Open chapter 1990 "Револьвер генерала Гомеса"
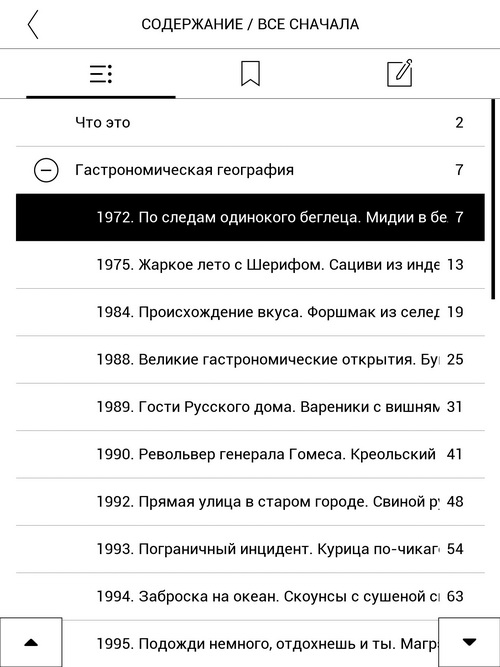 point(250,454)
